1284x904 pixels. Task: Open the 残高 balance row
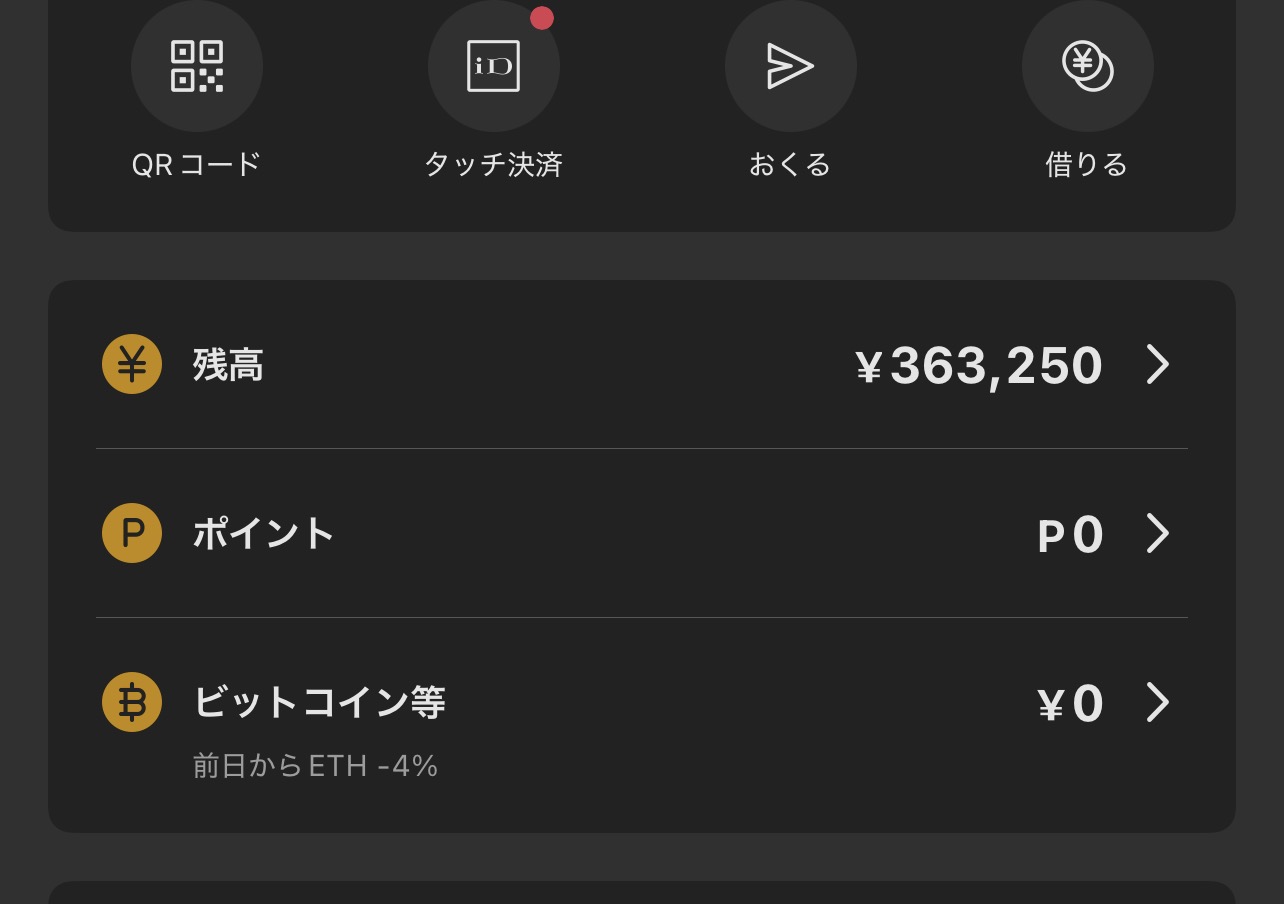tap(642, 364)
